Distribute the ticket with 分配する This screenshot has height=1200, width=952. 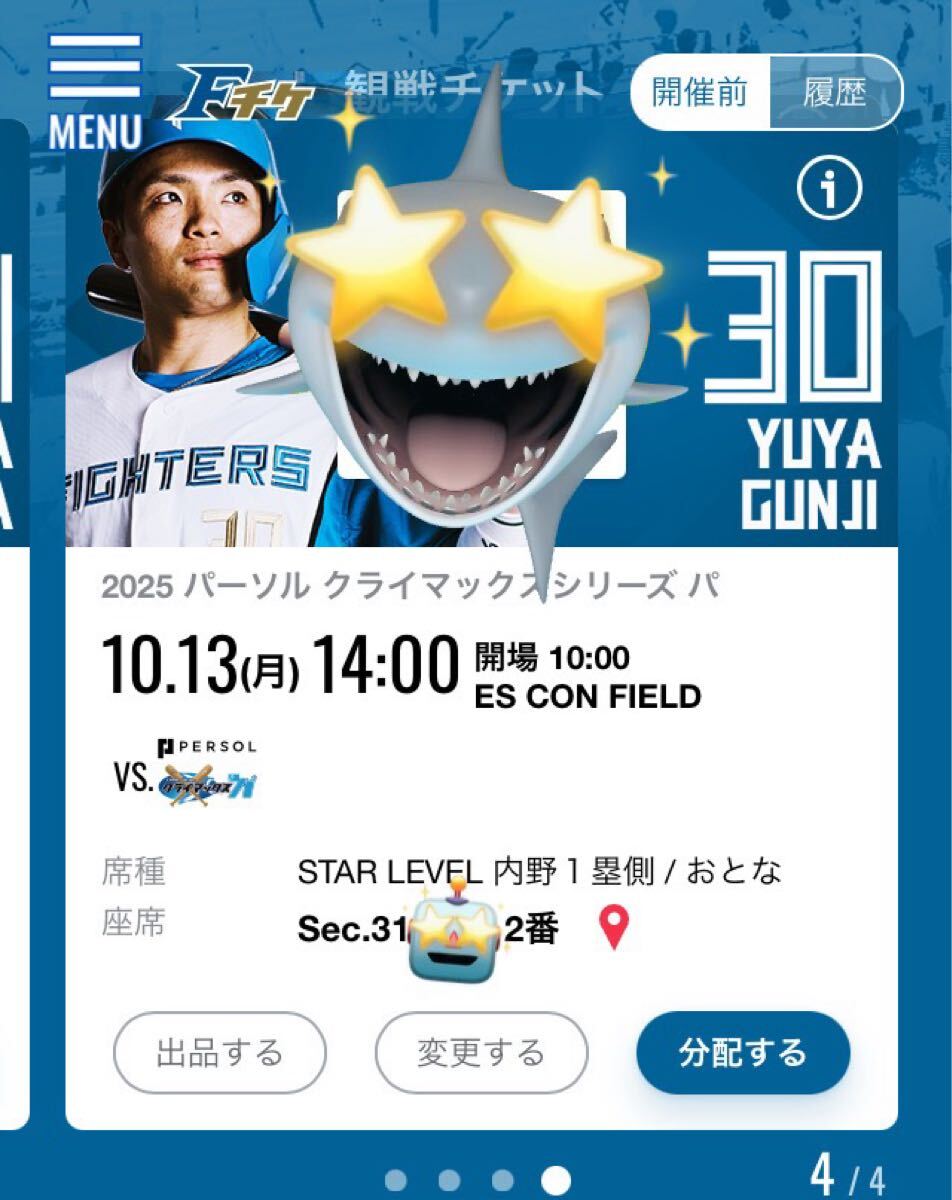742,1052
